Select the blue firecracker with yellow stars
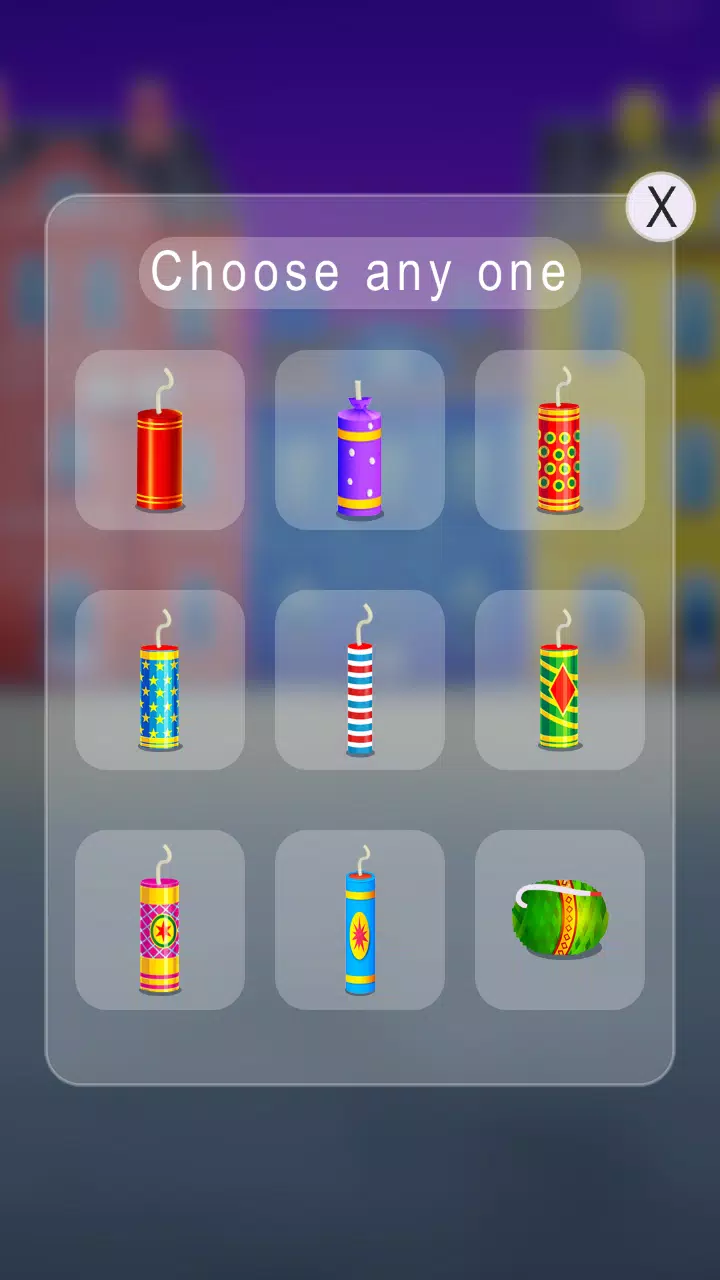720x1280 pixels. [160, 682]
